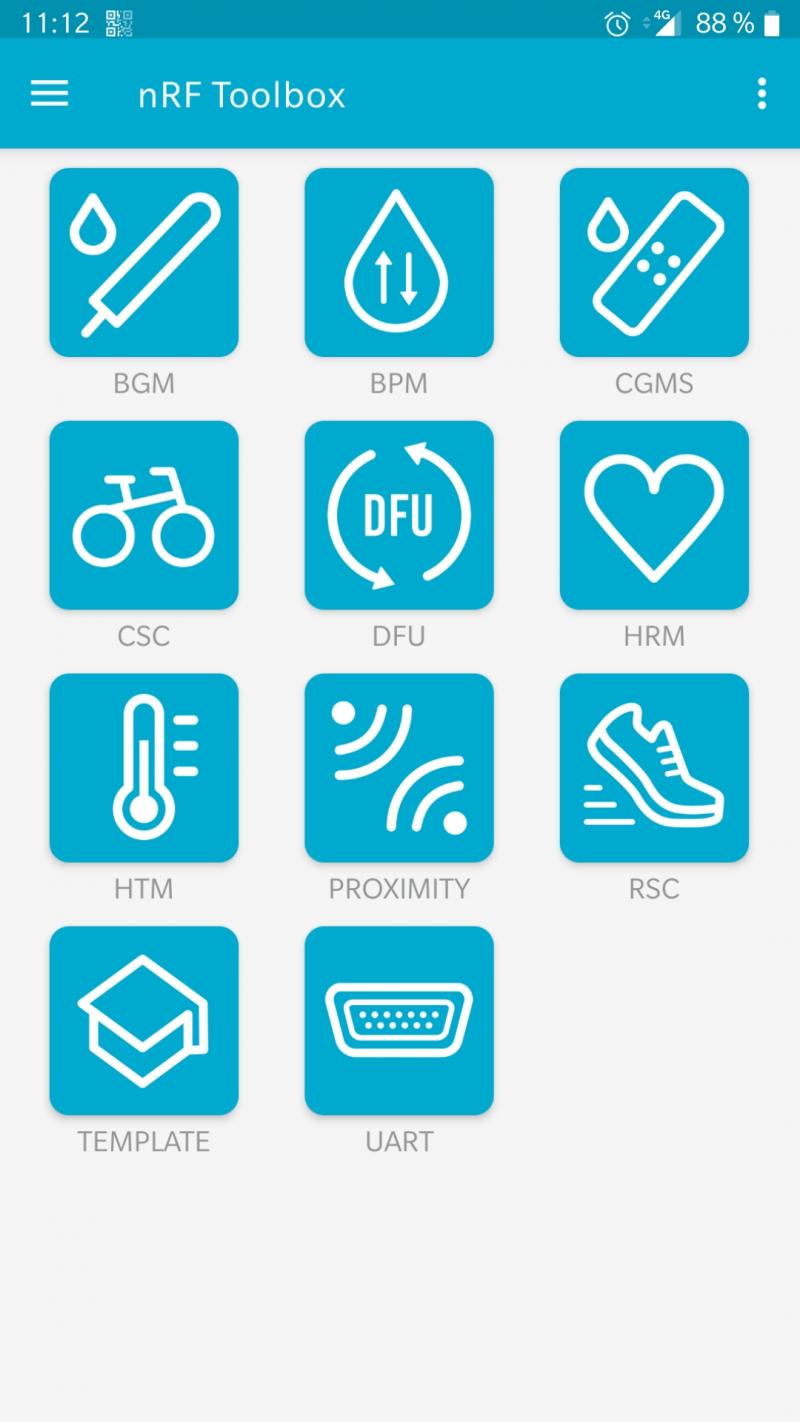Launch the PROXIMITY profile
This screenshot has width=800, height=1422.
pyautogui.click(x=399, y=768)
